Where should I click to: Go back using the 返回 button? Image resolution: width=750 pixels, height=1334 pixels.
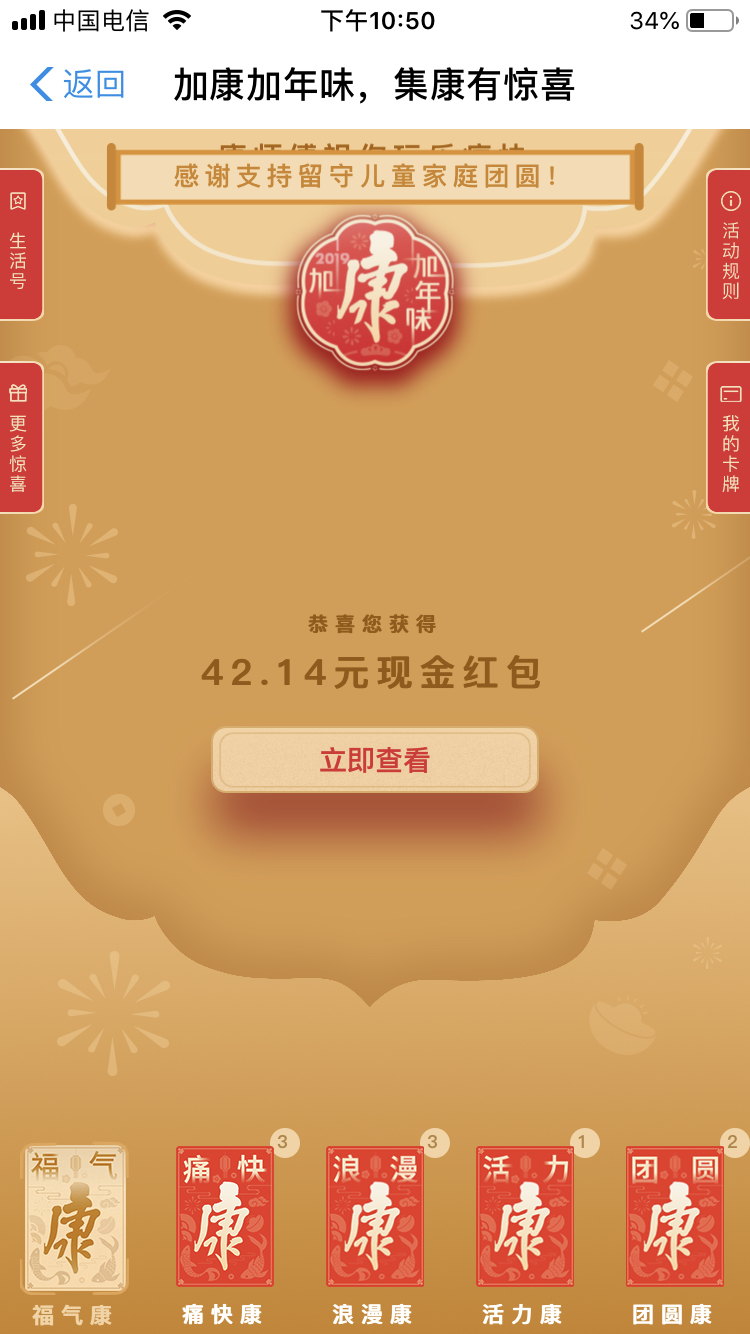78,85
